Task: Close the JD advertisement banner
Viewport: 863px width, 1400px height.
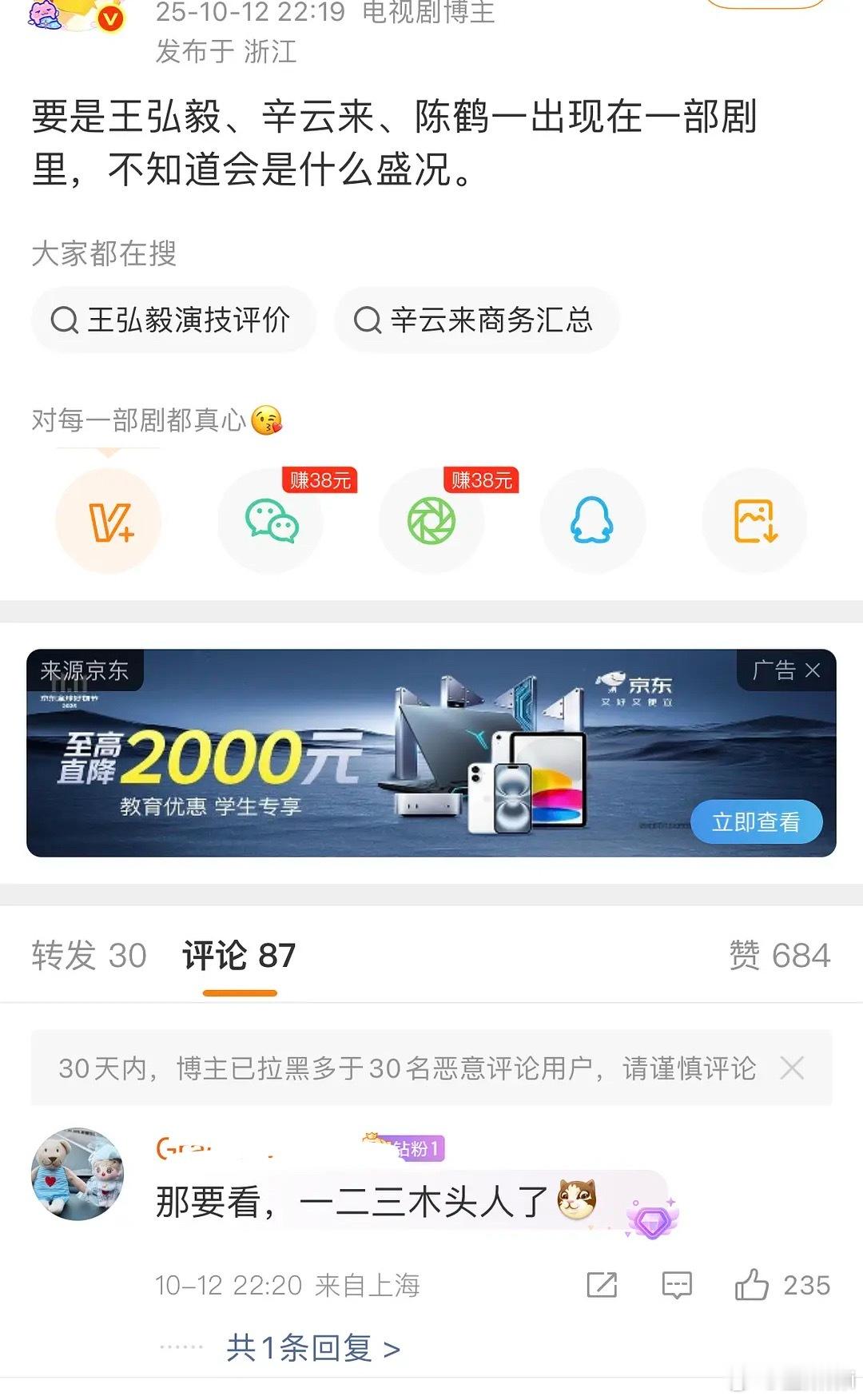Action: click(x=812, y=670)
